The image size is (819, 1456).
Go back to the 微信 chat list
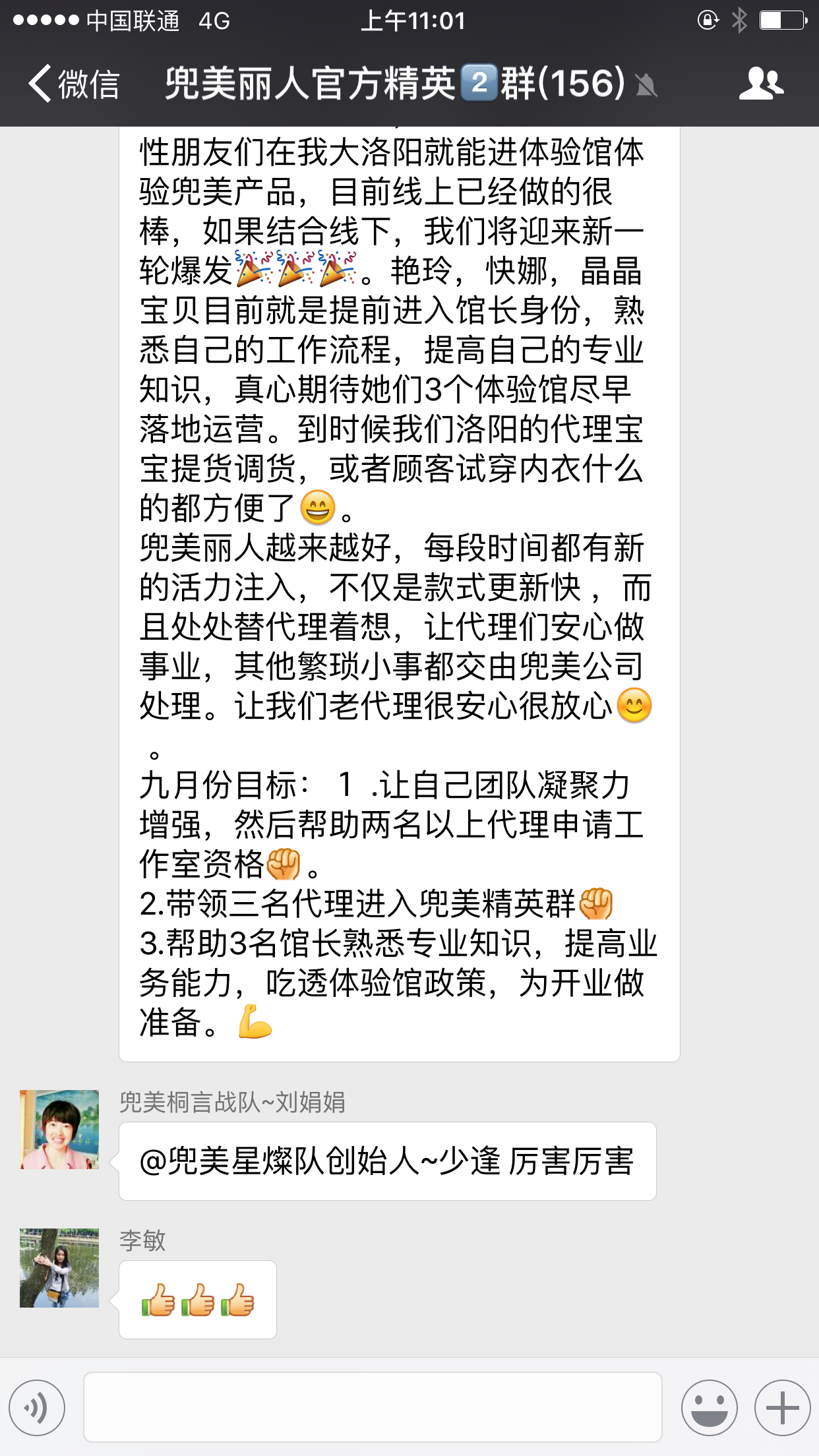[73, 84]
